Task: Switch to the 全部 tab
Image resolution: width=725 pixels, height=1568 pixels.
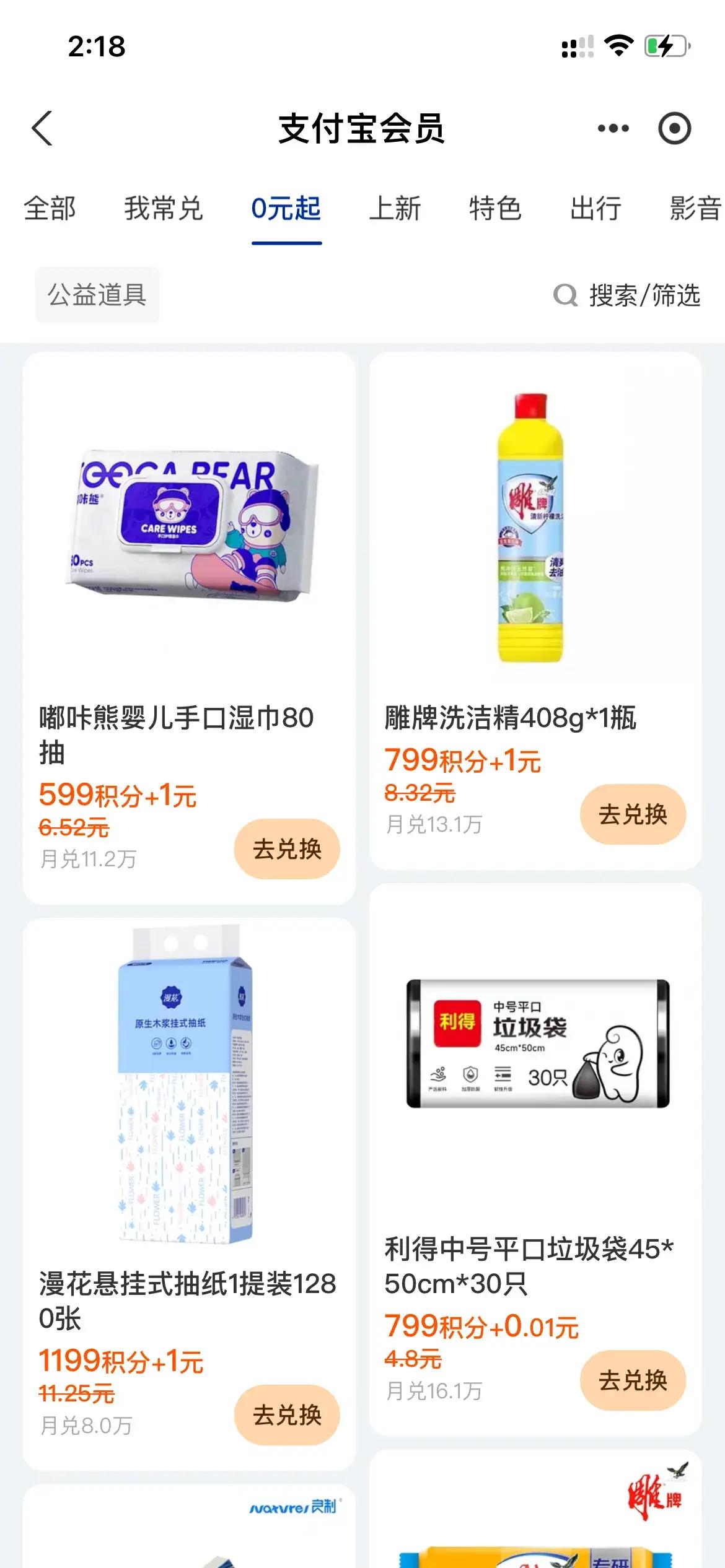Action: coord(50,209)
